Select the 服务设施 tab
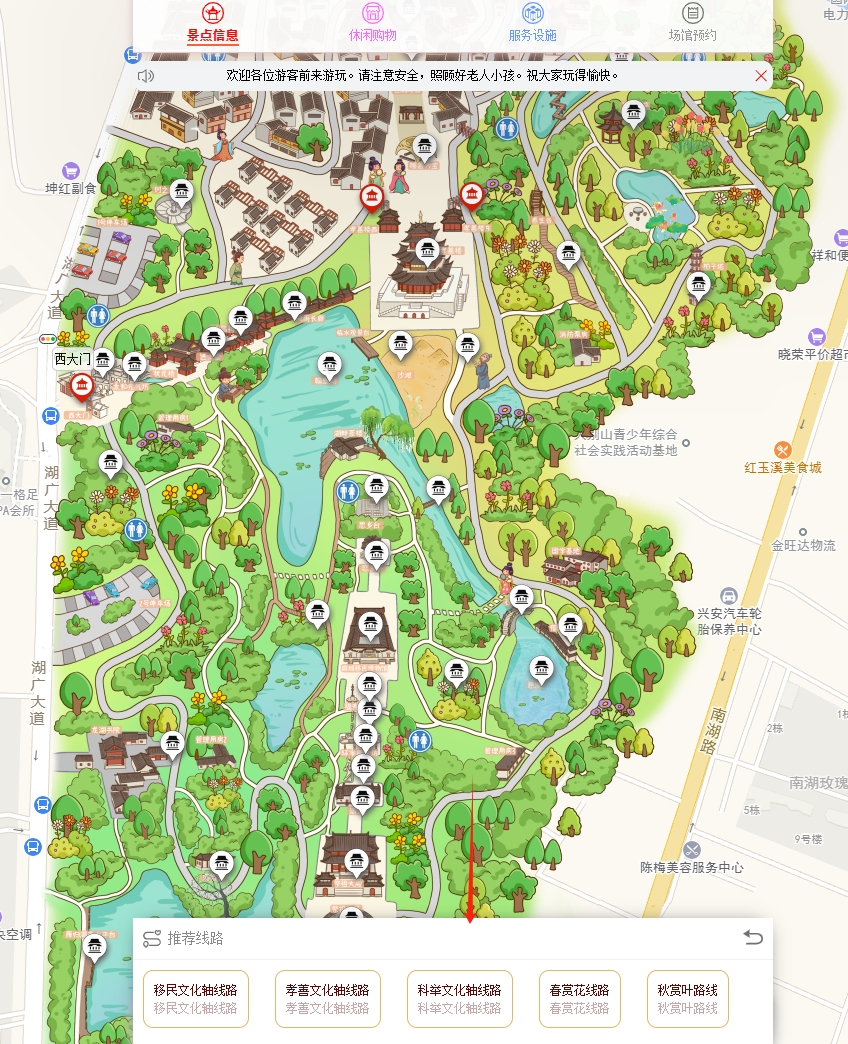This screenshot has width=848, height=1044. 532,23
